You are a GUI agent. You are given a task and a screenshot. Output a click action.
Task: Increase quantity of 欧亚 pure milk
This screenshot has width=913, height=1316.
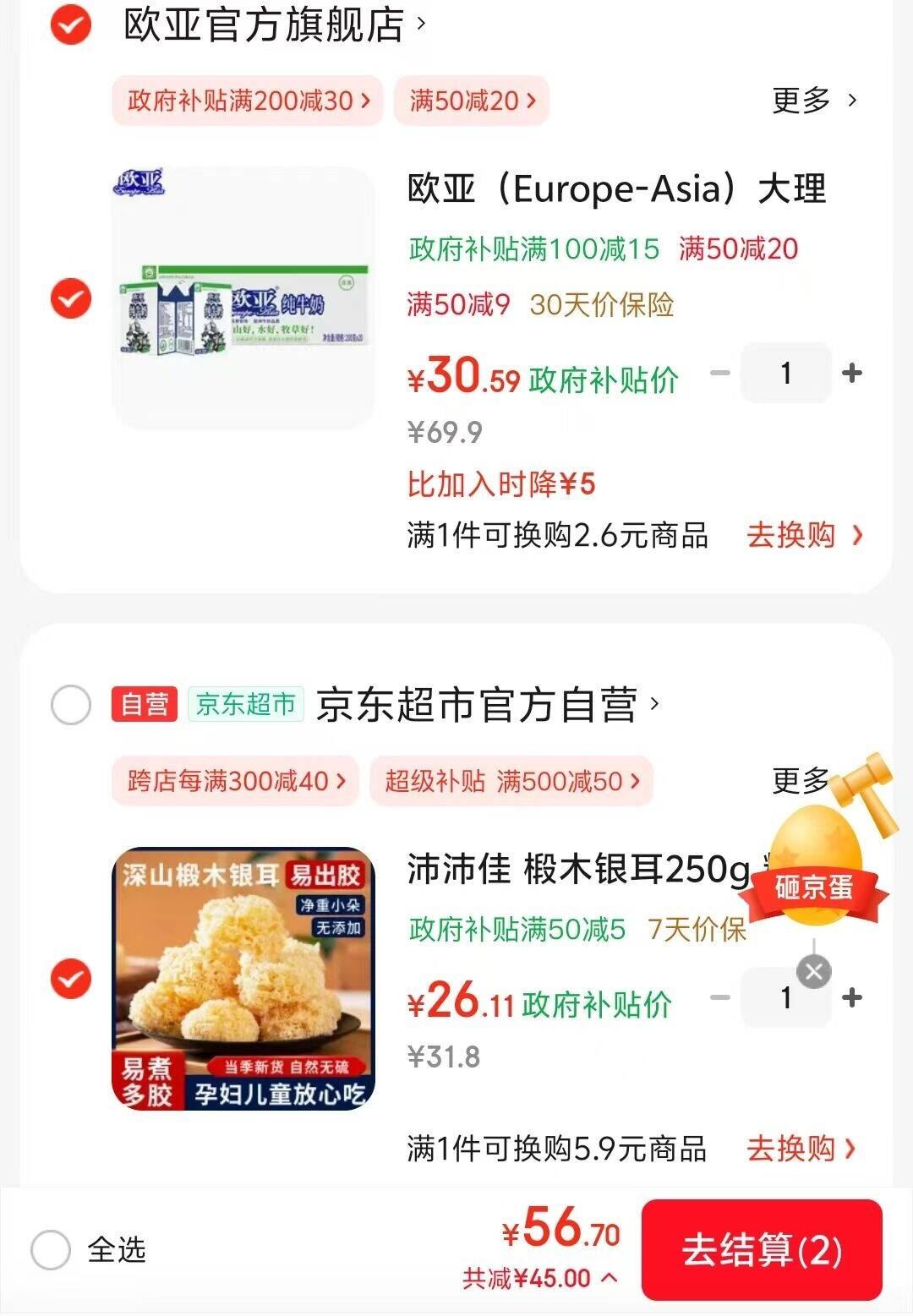[x=852, y=373]
